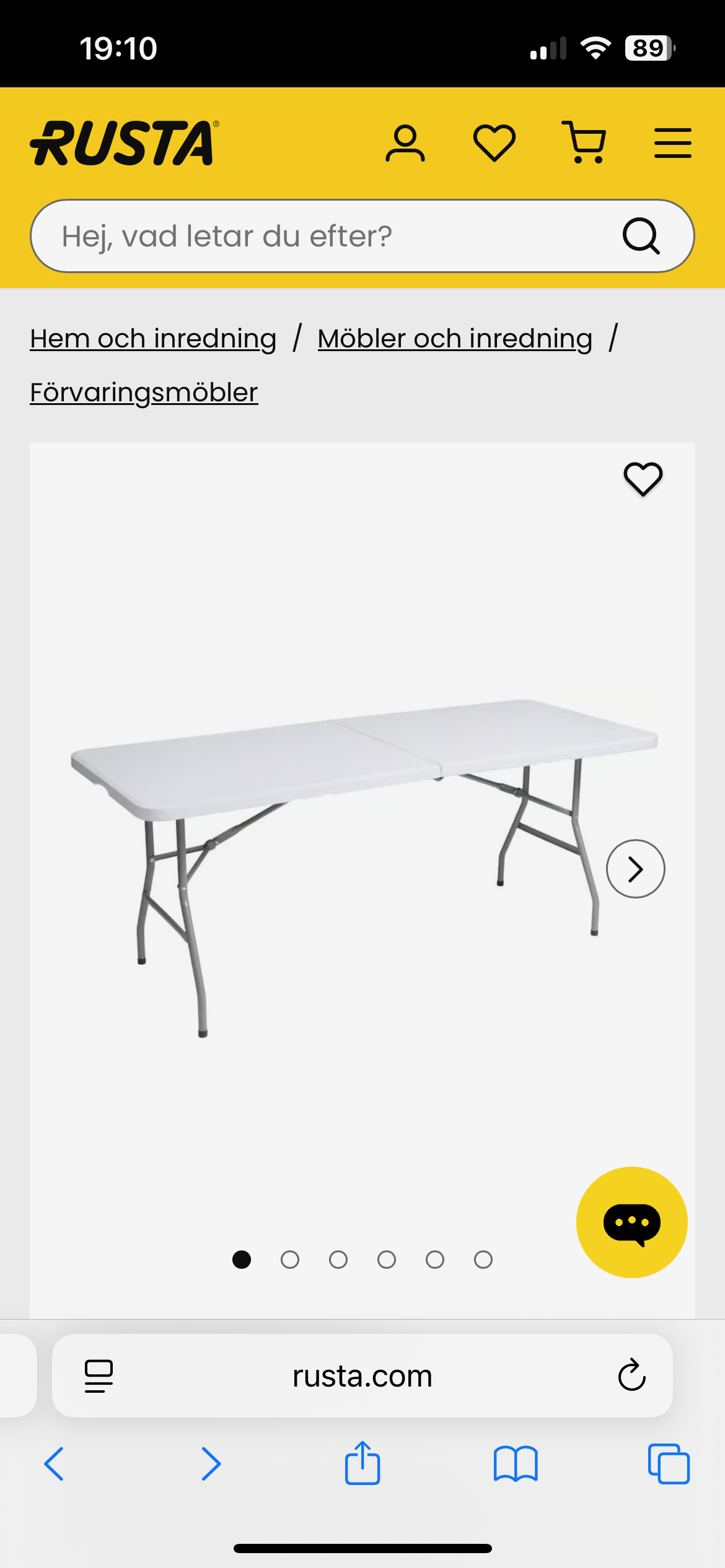Open Förvaringsmöbler breadcrumb link

pyautogui.click(x=144, y=393)
